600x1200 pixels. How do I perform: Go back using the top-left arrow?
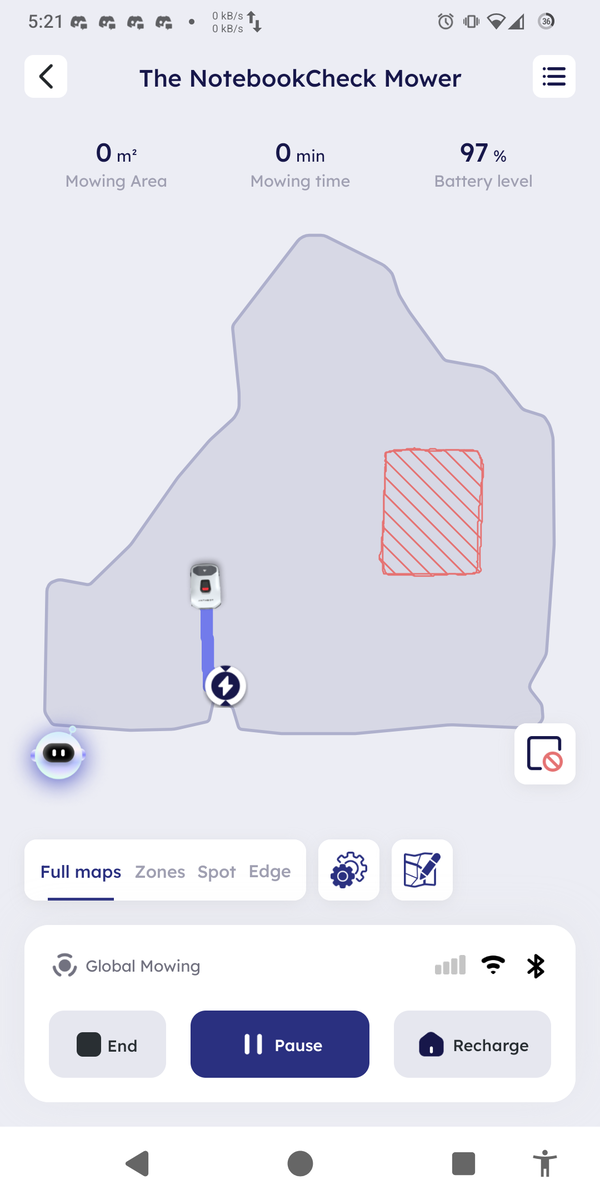coord(46,77)
